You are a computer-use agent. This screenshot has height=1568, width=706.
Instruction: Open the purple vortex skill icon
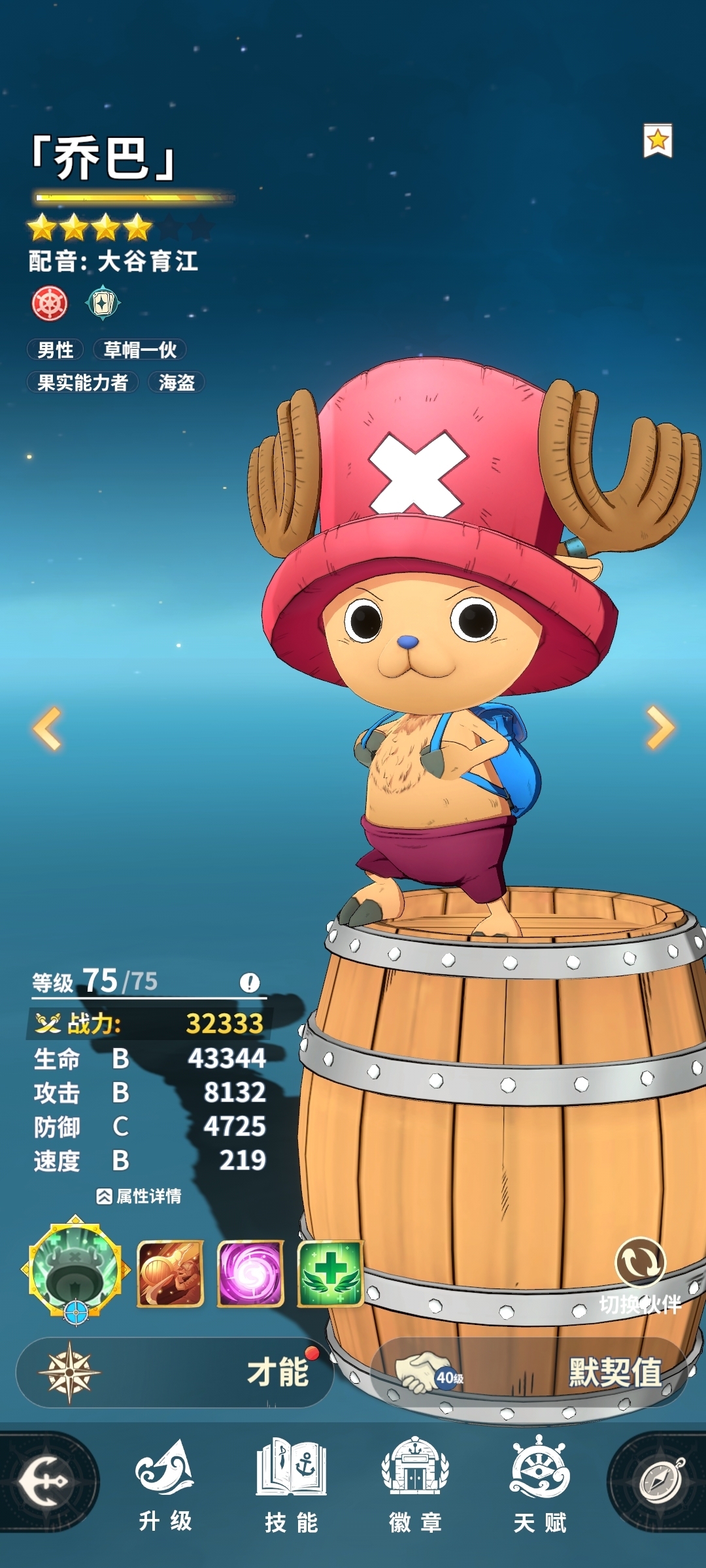[250, 1273]
